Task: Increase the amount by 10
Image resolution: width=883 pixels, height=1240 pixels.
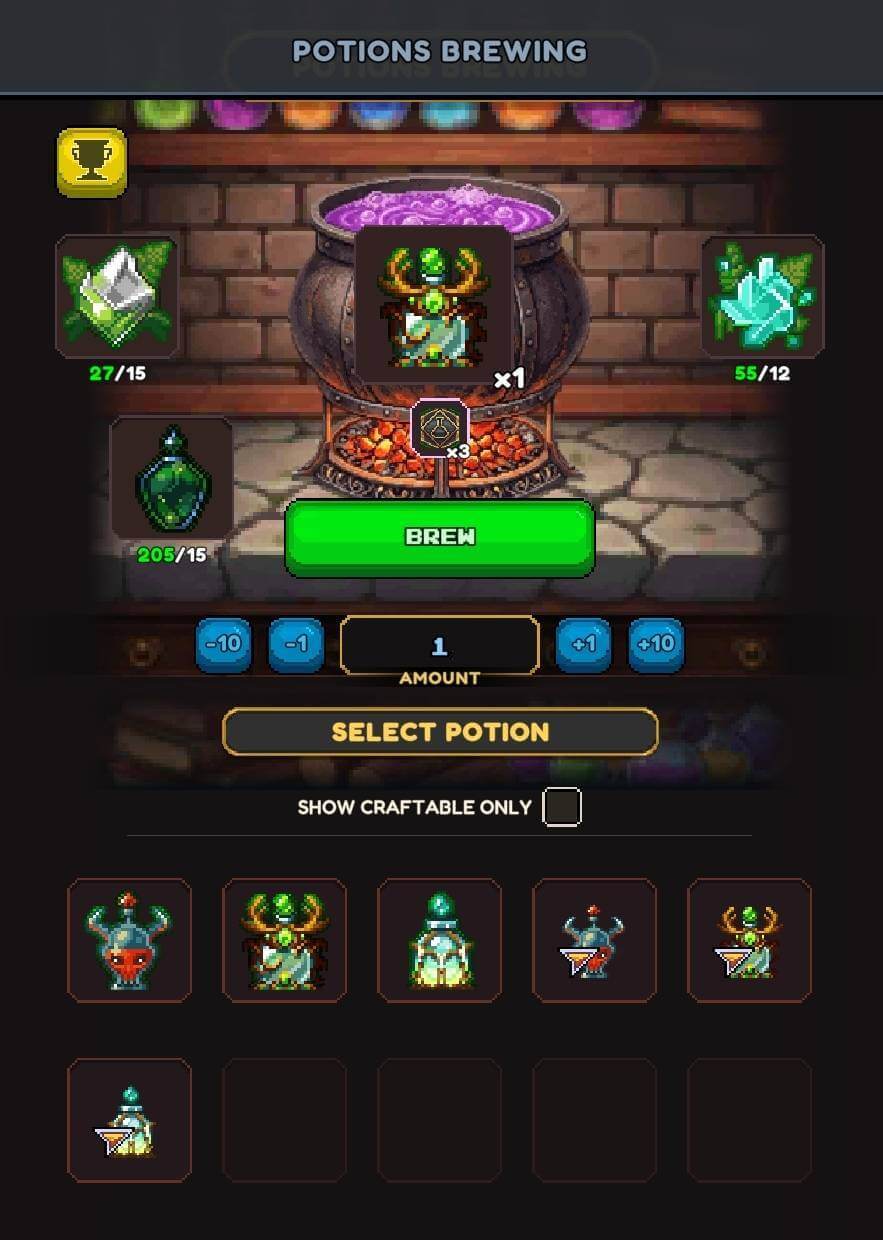Action: [x=656, y=644]
